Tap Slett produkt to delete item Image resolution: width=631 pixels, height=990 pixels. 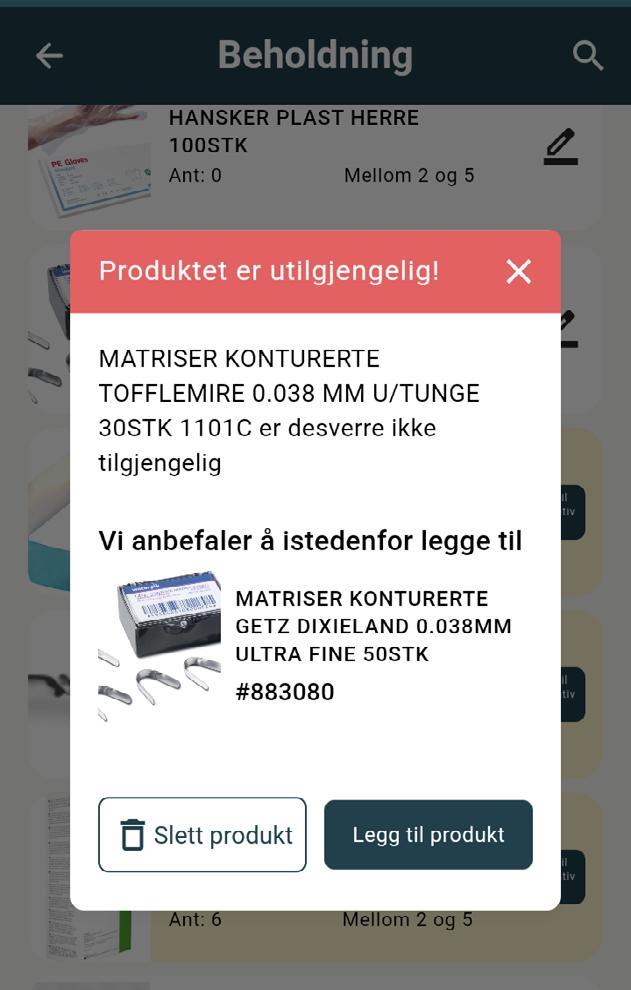[202, 835]
